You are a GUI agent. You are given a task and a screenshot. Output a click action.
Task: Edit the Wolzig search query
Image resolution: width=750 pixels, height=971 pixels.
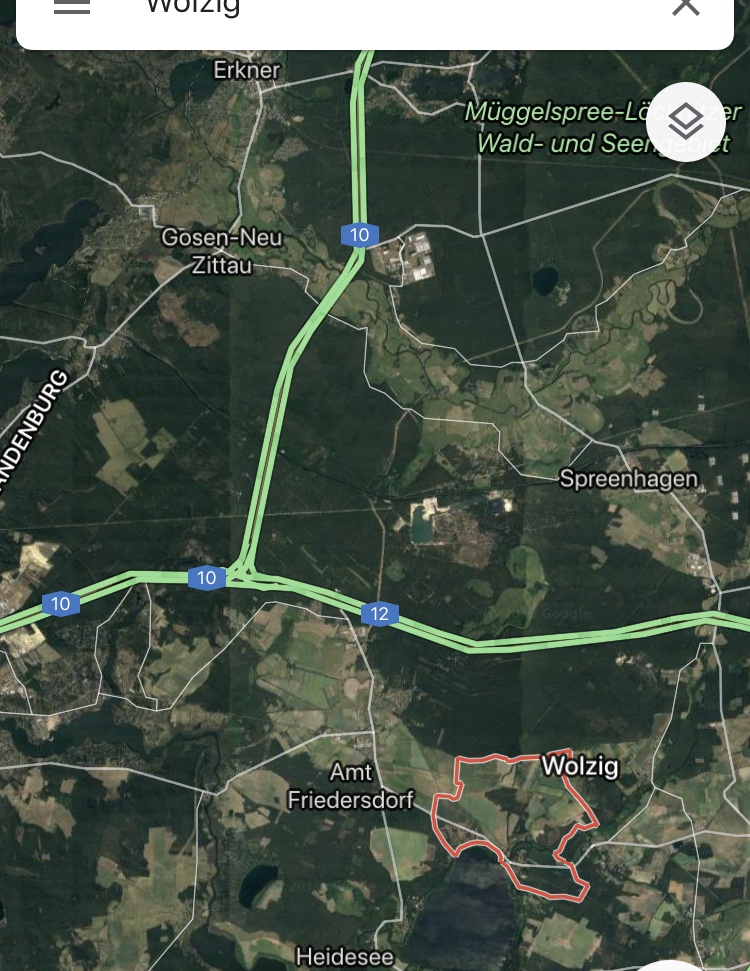coord(380,8)
